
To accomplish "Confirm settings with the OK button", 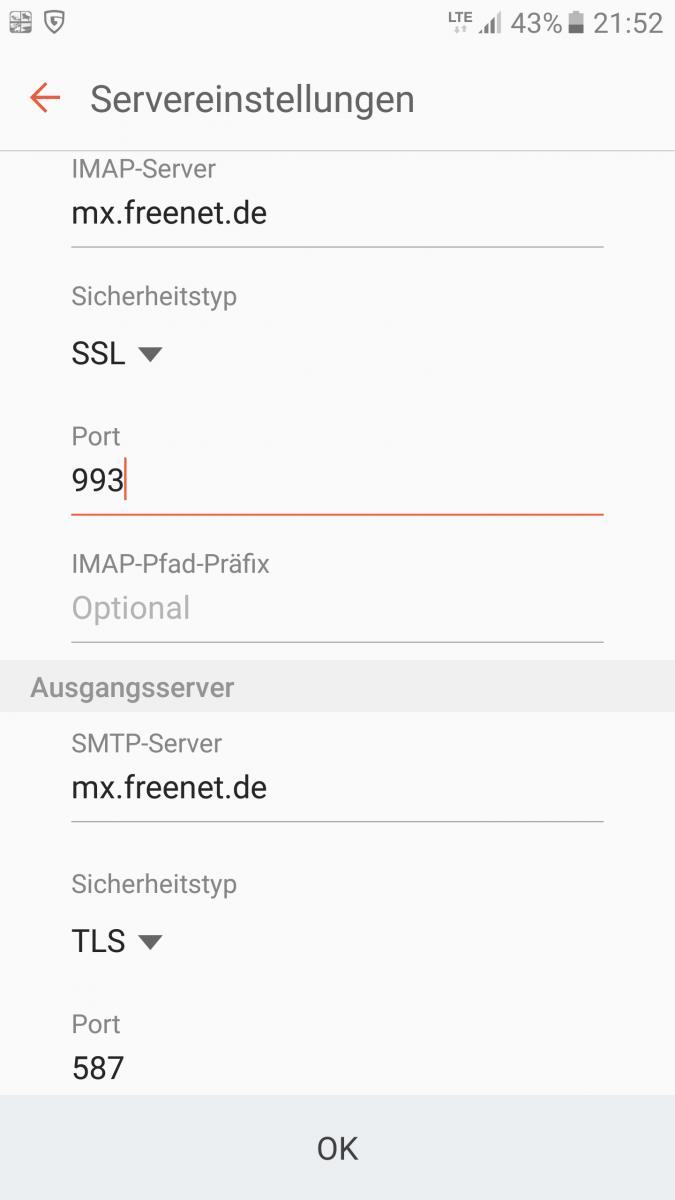I will pyautogui.click(x=337, y=1148).
